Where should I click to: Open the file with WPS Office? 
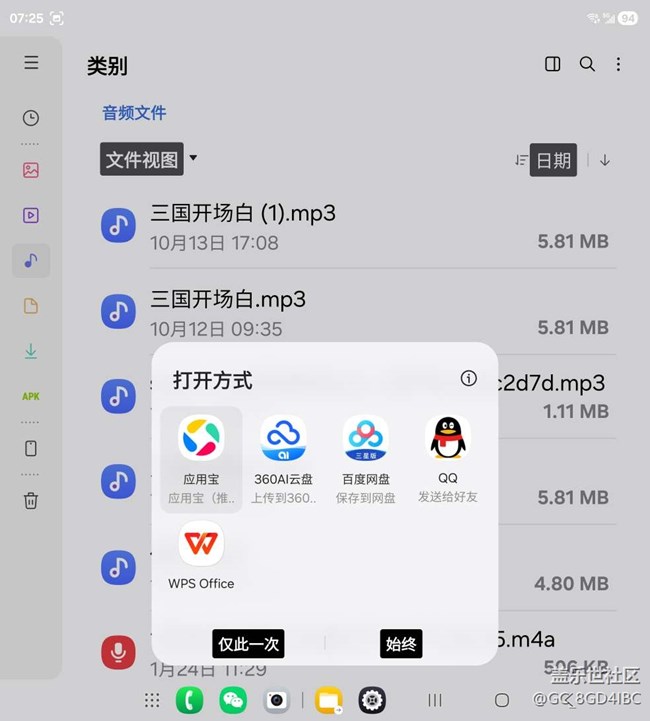(201, 555)
